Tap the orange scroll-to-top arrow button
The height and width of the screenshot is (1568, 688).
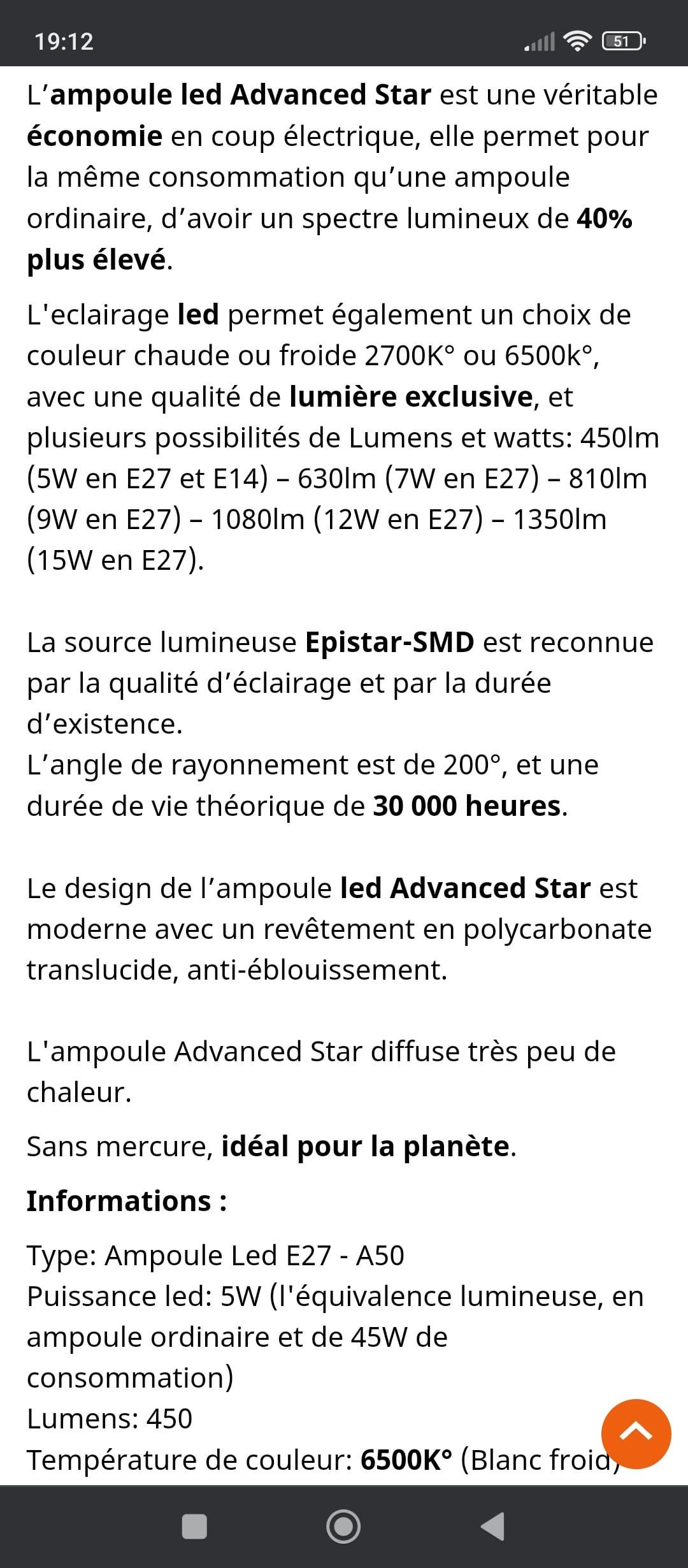(636, 1434)
